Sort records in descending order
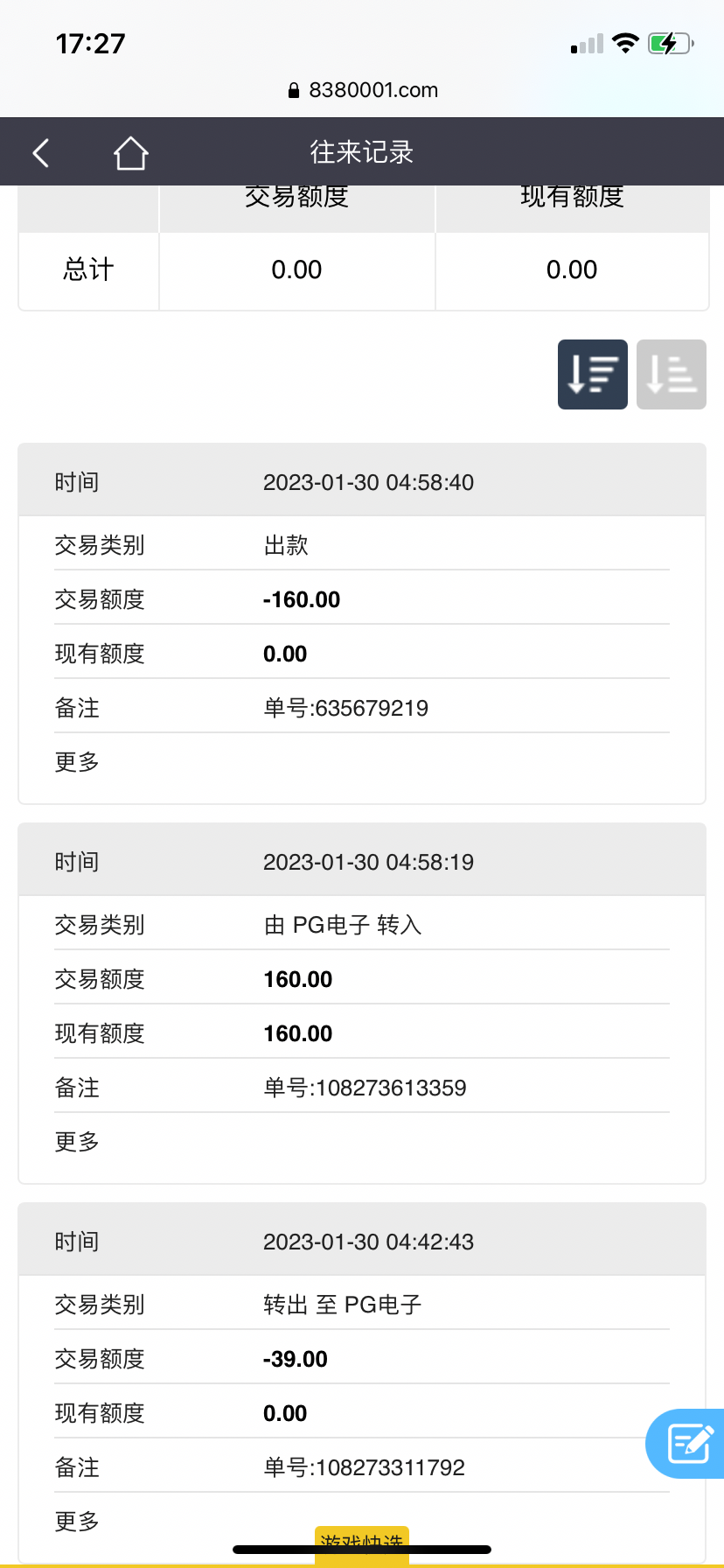Screen dimensions: 724x1568 pos(592,374)
